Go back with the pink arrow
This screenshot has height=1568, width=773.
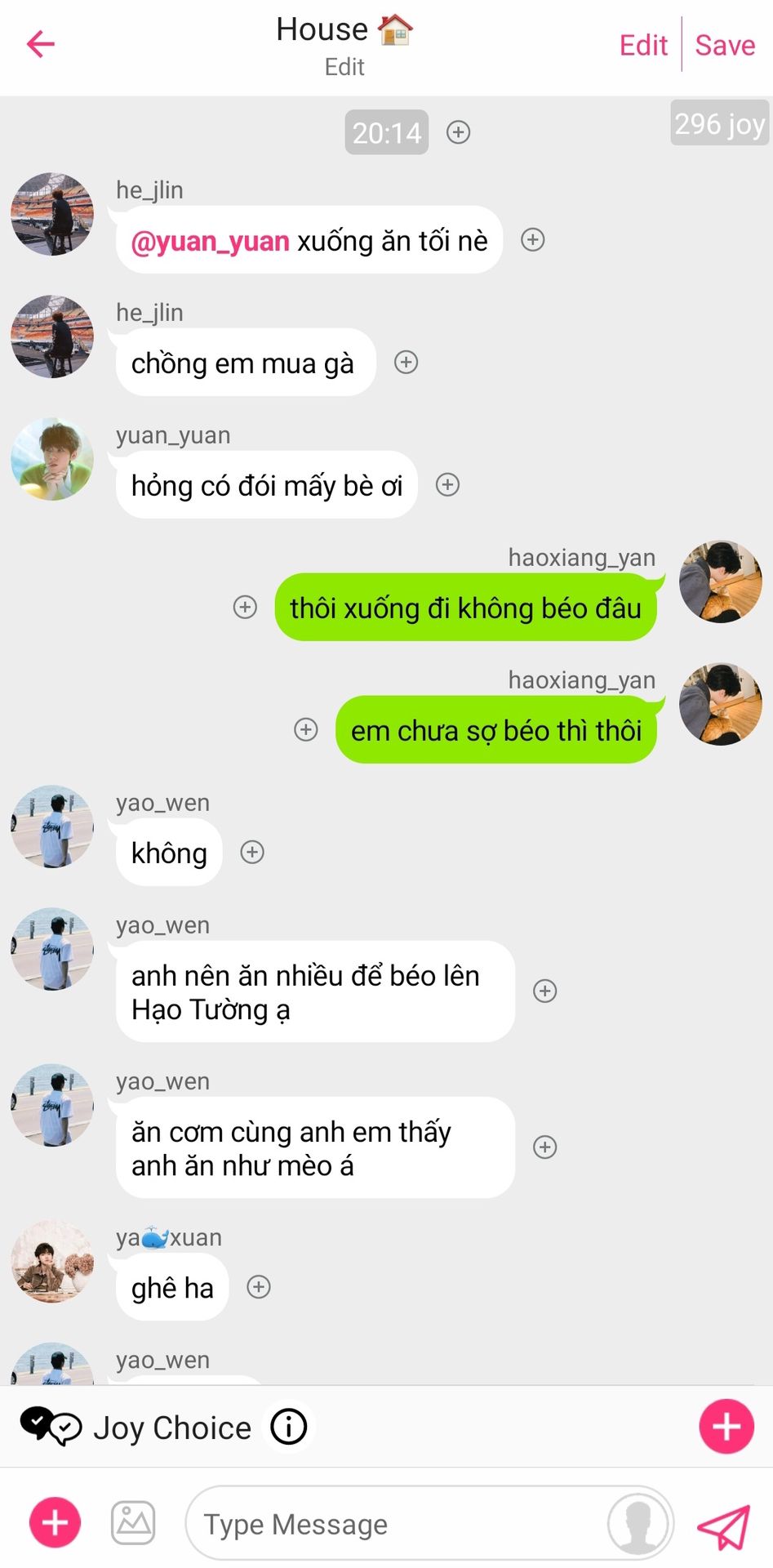click(x=41, y=44)
